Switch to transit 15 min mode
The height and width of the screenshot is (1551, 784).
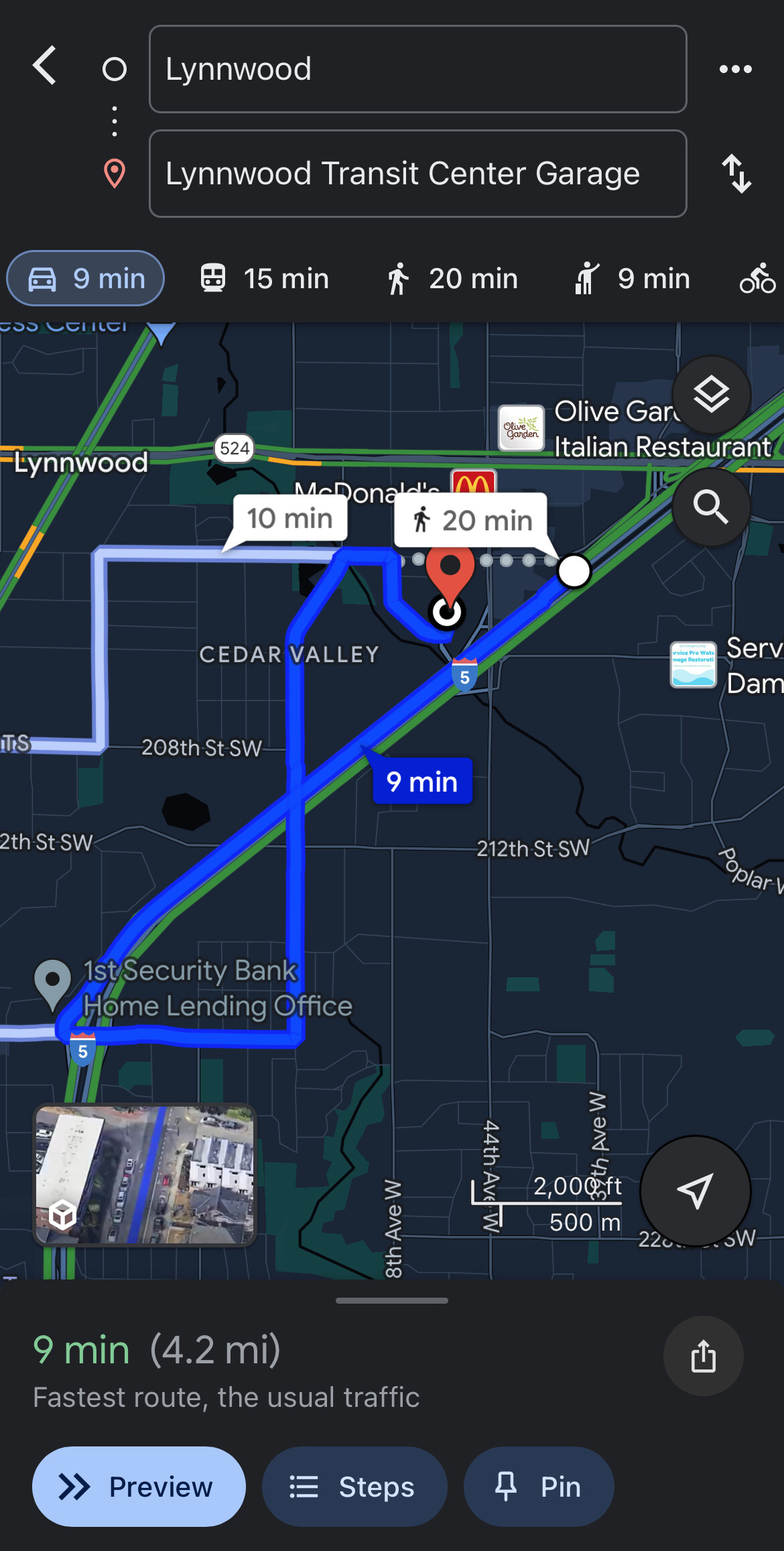tap(265, 278)
